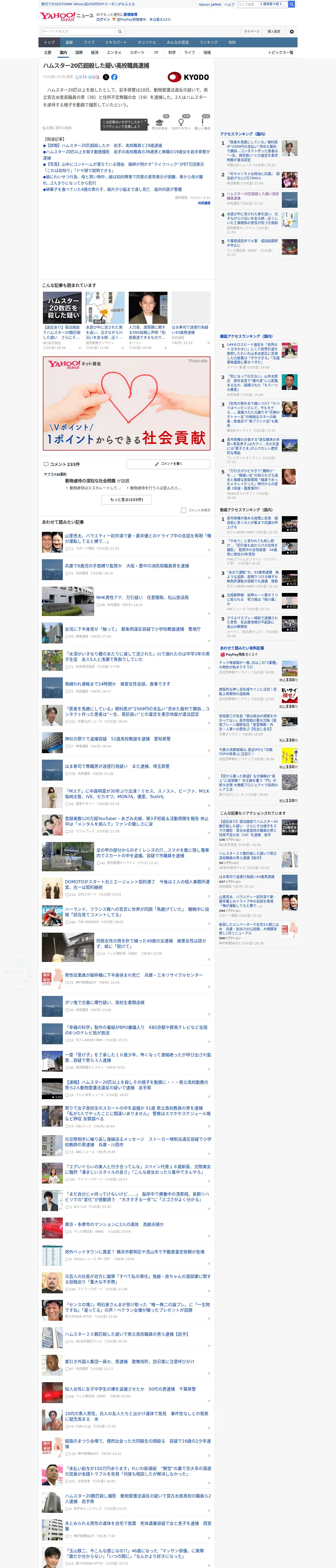Share the article on Facebook
336x1568 pixels.
(x=114, y=77)
